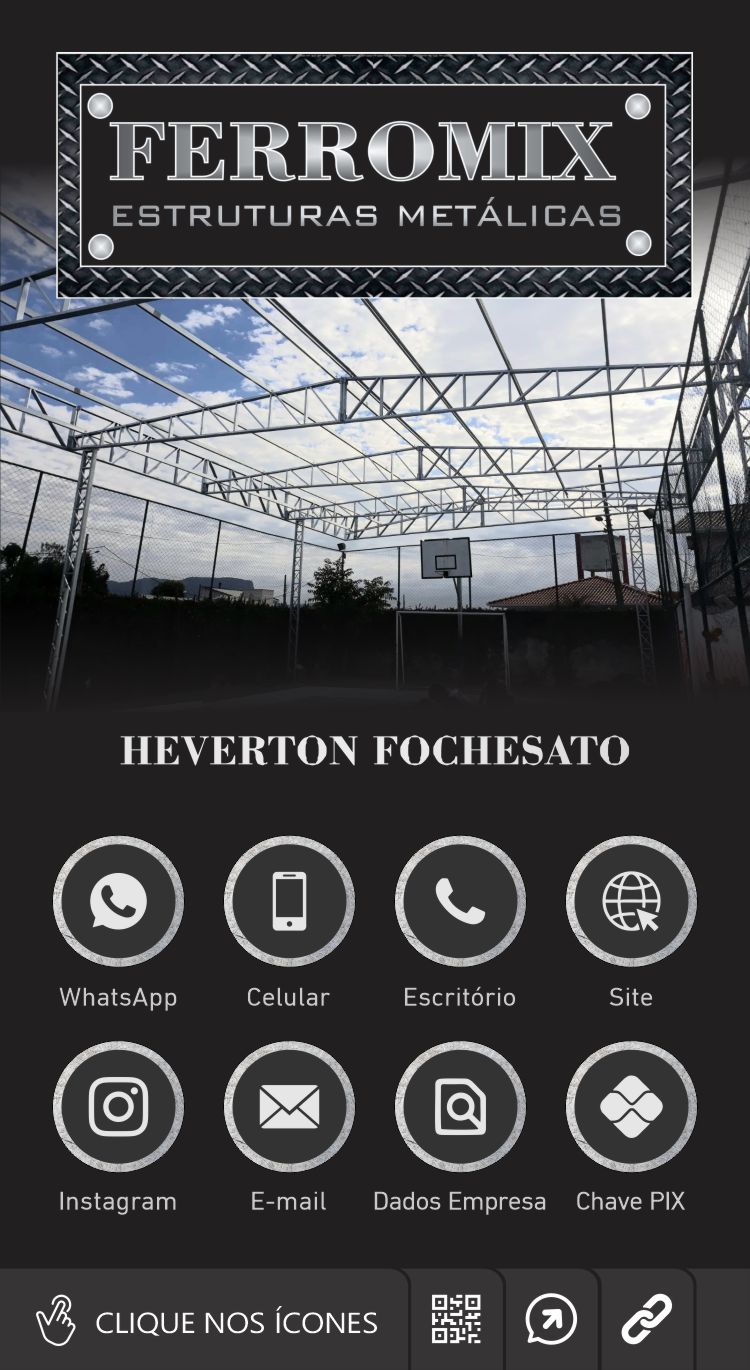Open the company Site

pos(631,901)
